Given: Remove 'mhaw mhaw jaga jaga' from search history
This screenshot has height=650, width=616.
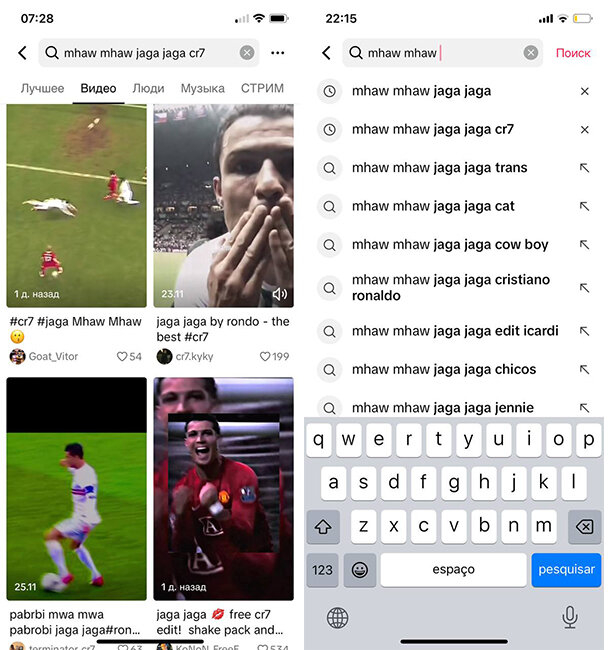Looking at the screenshot, I should click(585, 91).
